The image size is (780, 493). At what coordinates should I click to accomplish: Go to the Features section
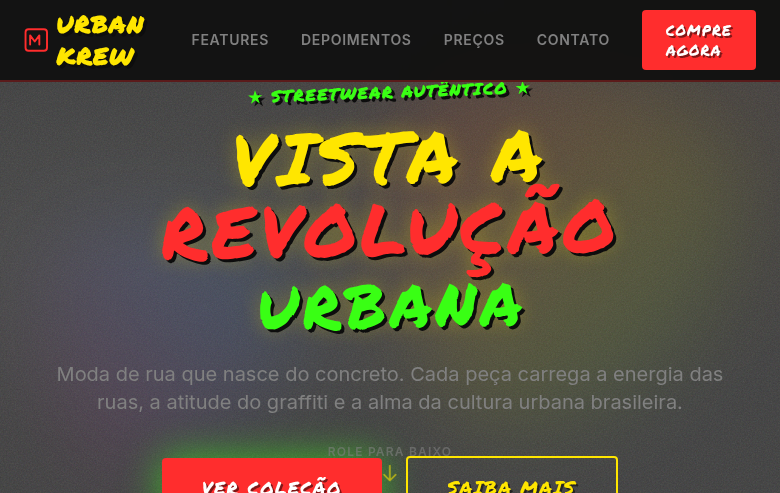click(x=230, y=40)
